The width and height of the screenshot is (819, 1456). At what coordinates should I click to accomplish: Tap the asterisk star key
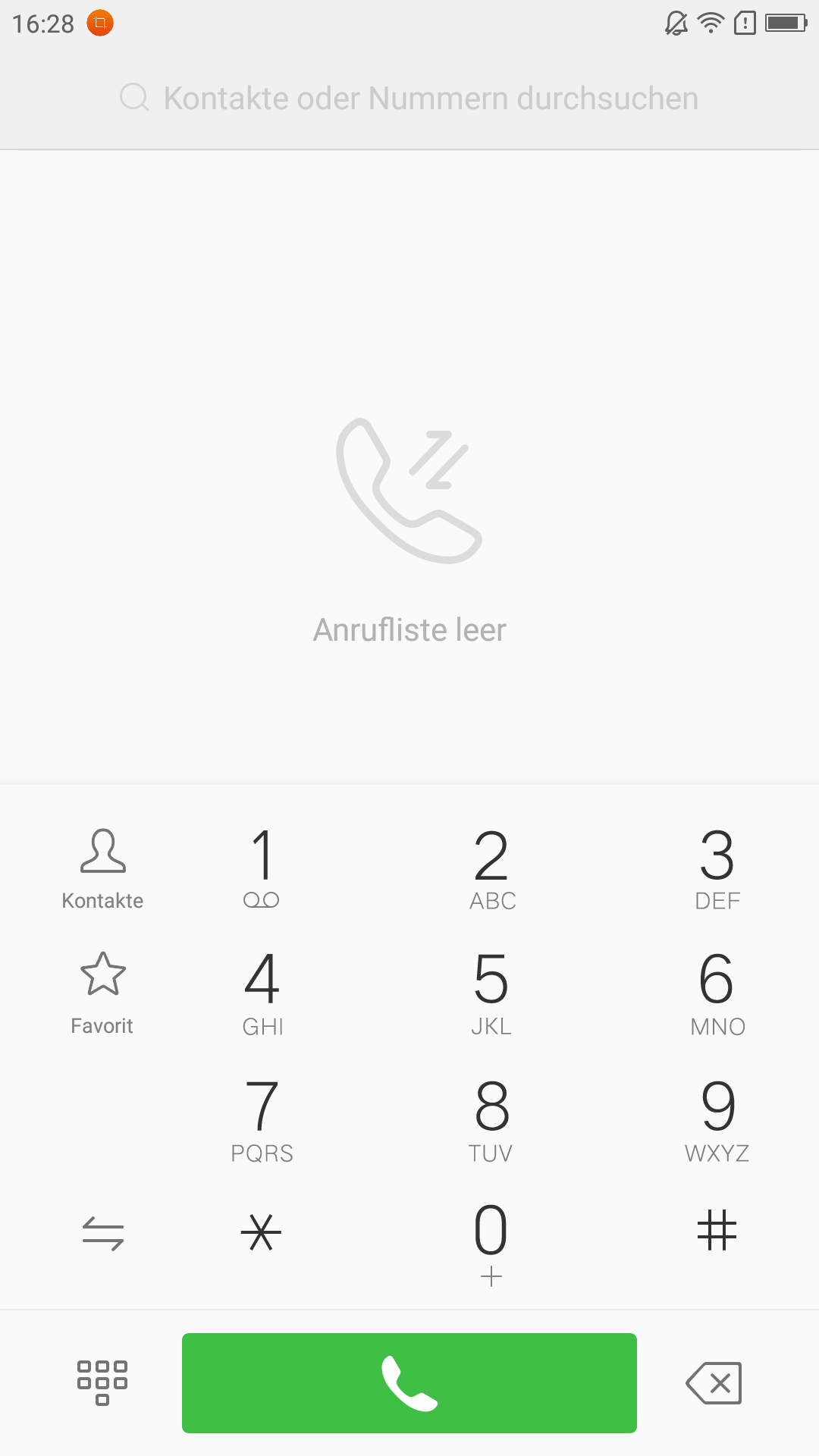point(261,1232)
